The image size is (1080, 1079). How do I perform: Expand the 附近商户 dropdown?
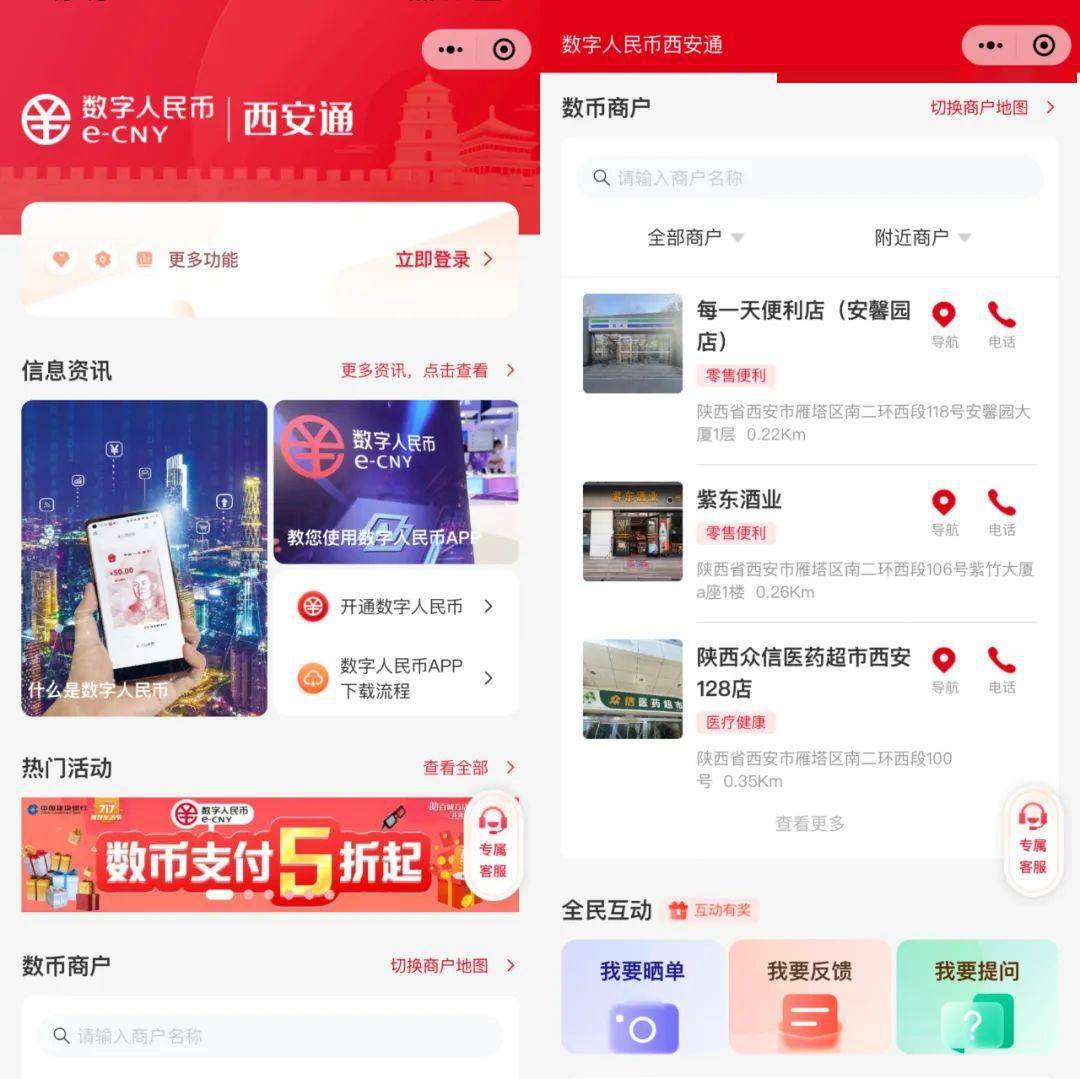[x=922, y=238]
